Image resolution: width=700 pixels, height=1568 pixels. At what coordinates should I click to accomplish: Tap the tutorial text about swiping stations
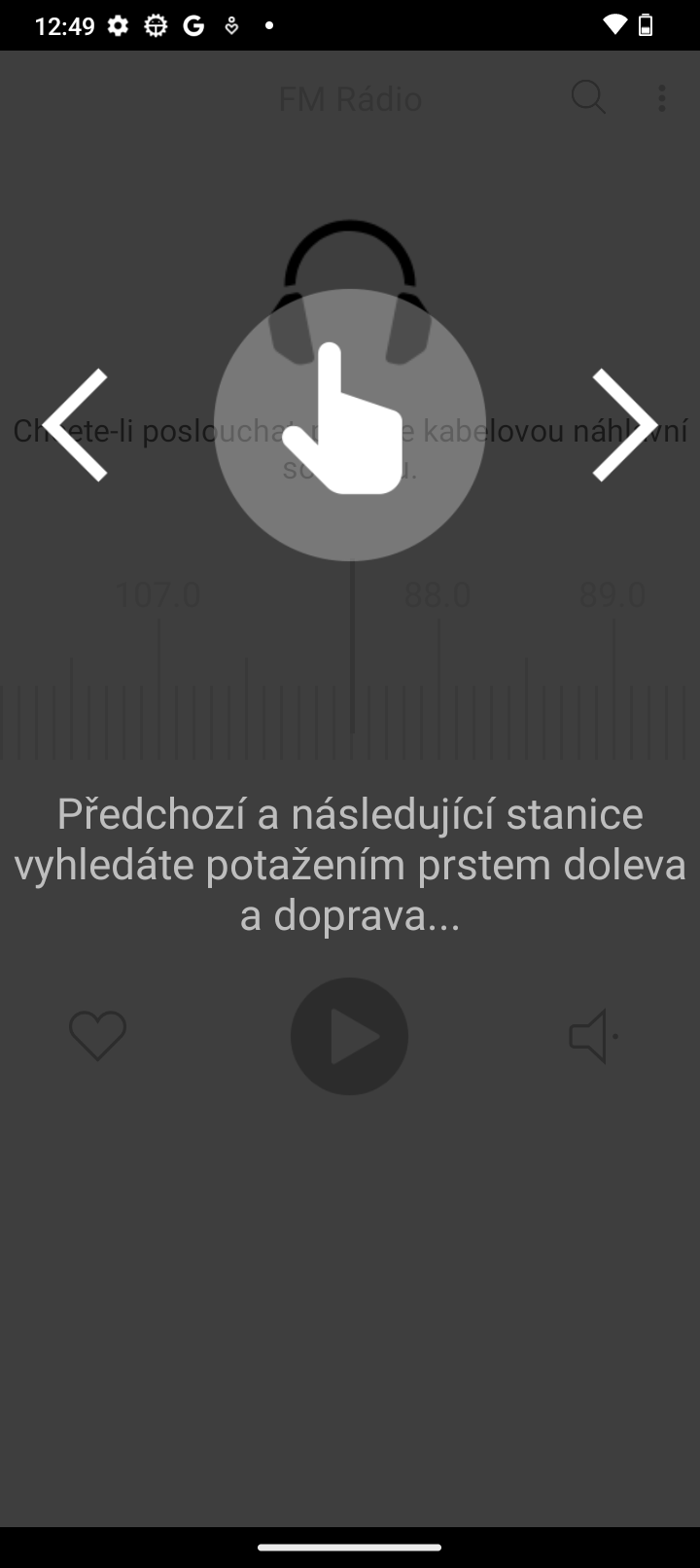[x=350, y=862]
